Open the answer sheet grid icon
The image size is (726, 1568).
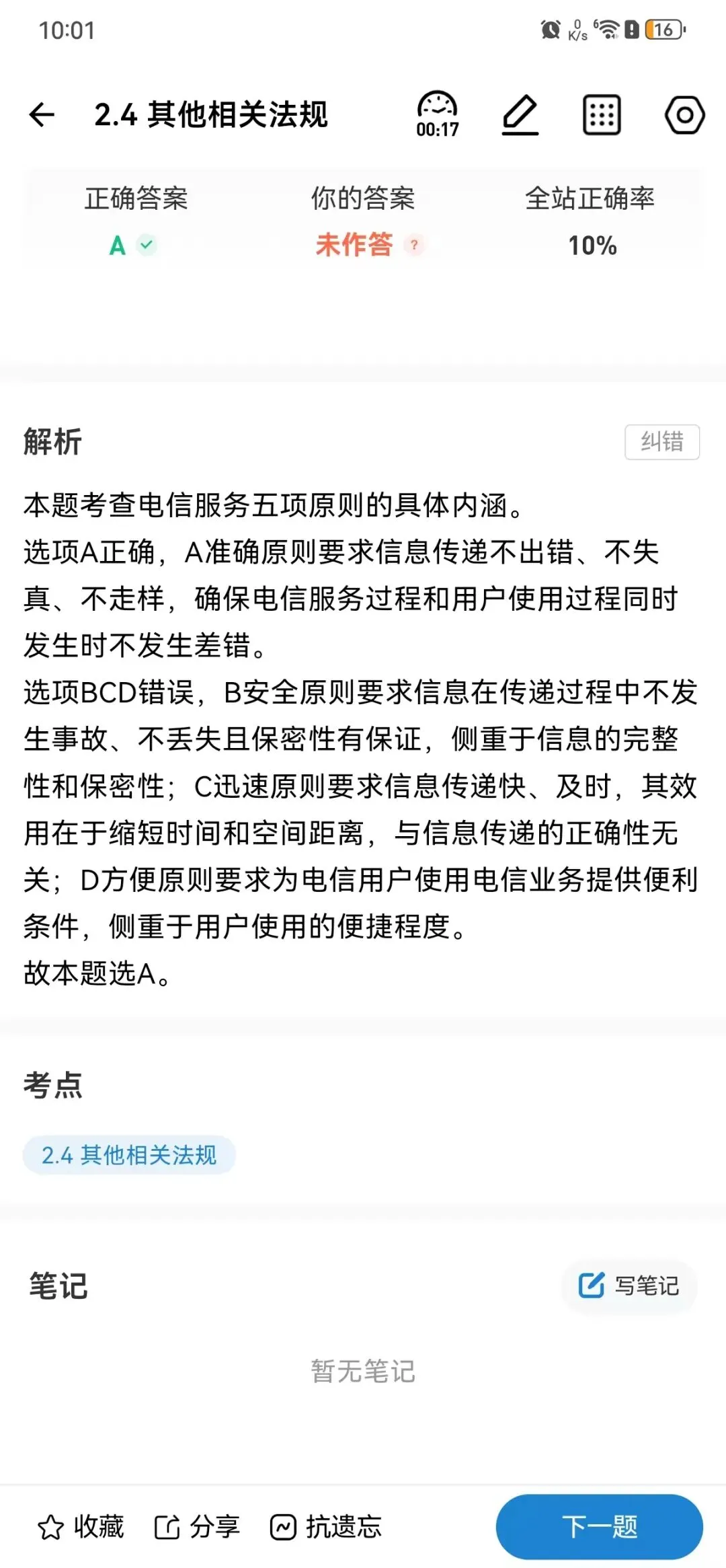[x=601, y=115]
